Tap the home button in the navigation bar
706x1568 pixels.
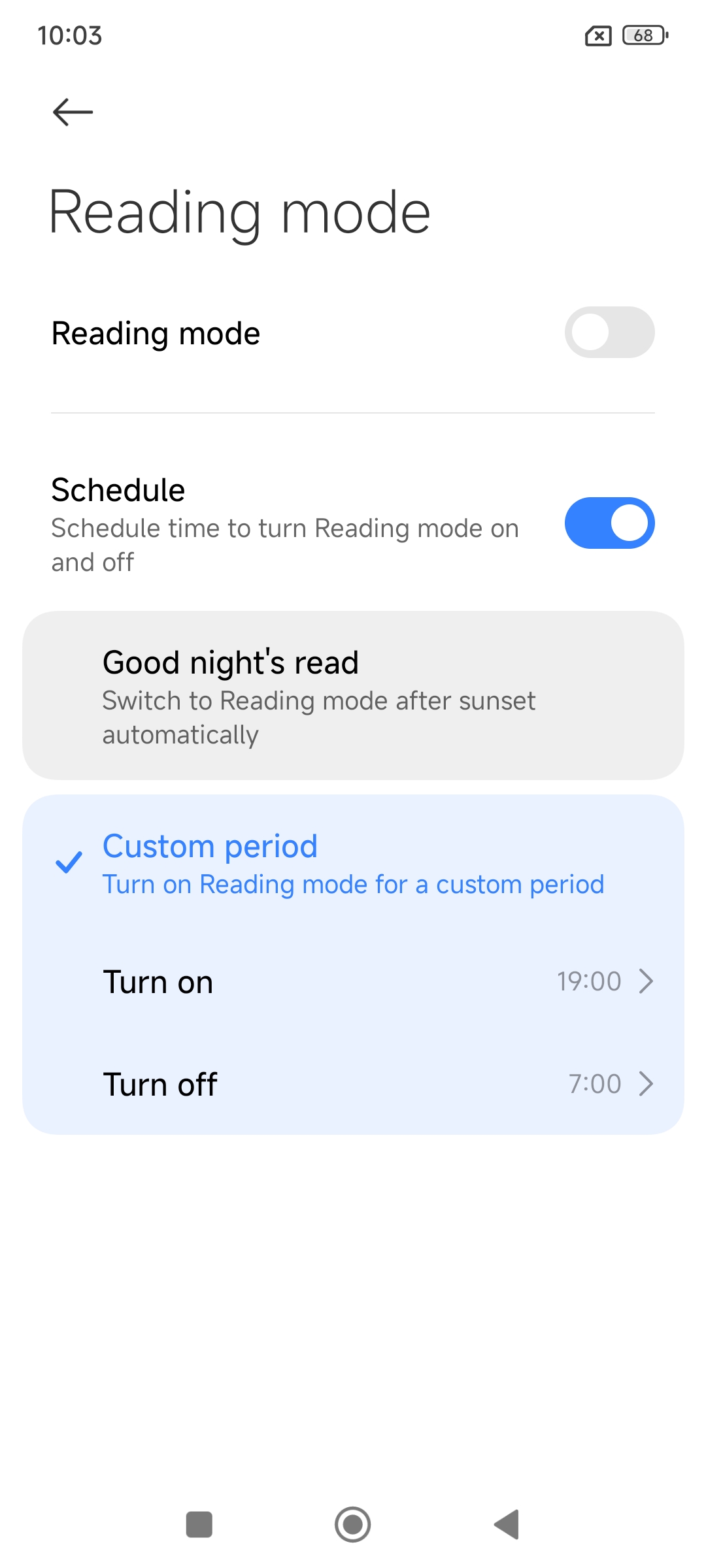(x=353, y=1525)
